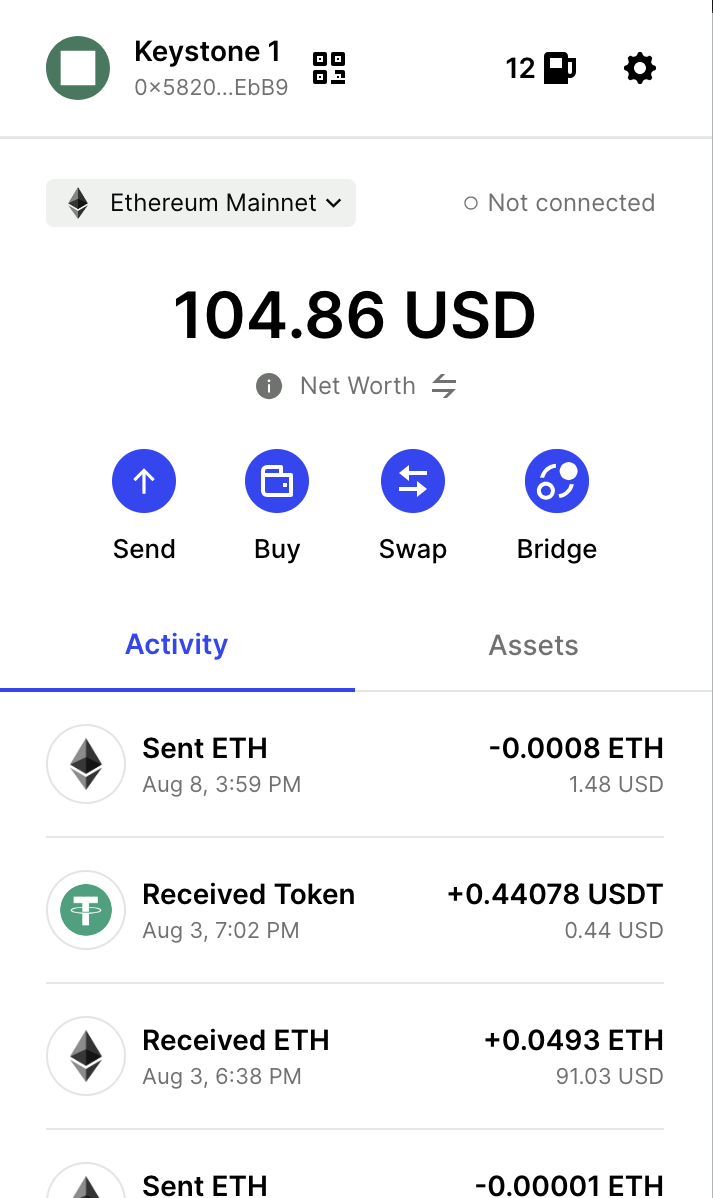View the Received Token USDT transaction
713x1198 pixels.
(355, 911)
